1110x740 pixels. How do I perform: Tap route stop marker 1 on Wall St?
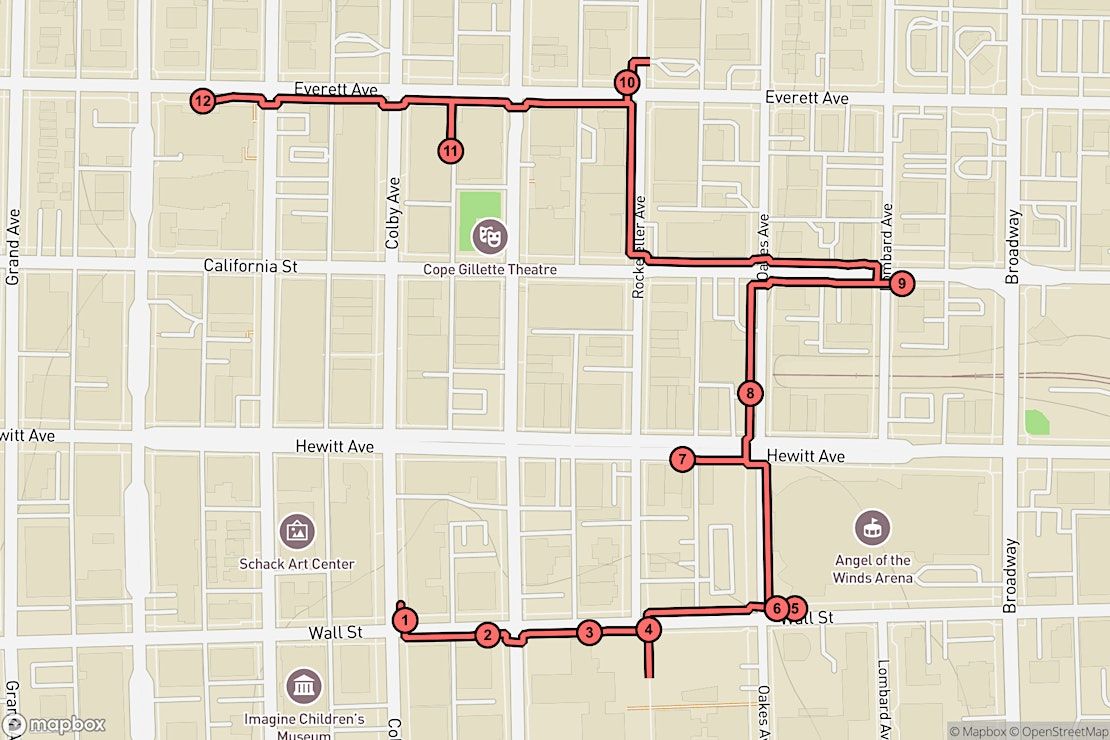pyautogui.click(x=405, y=620)
